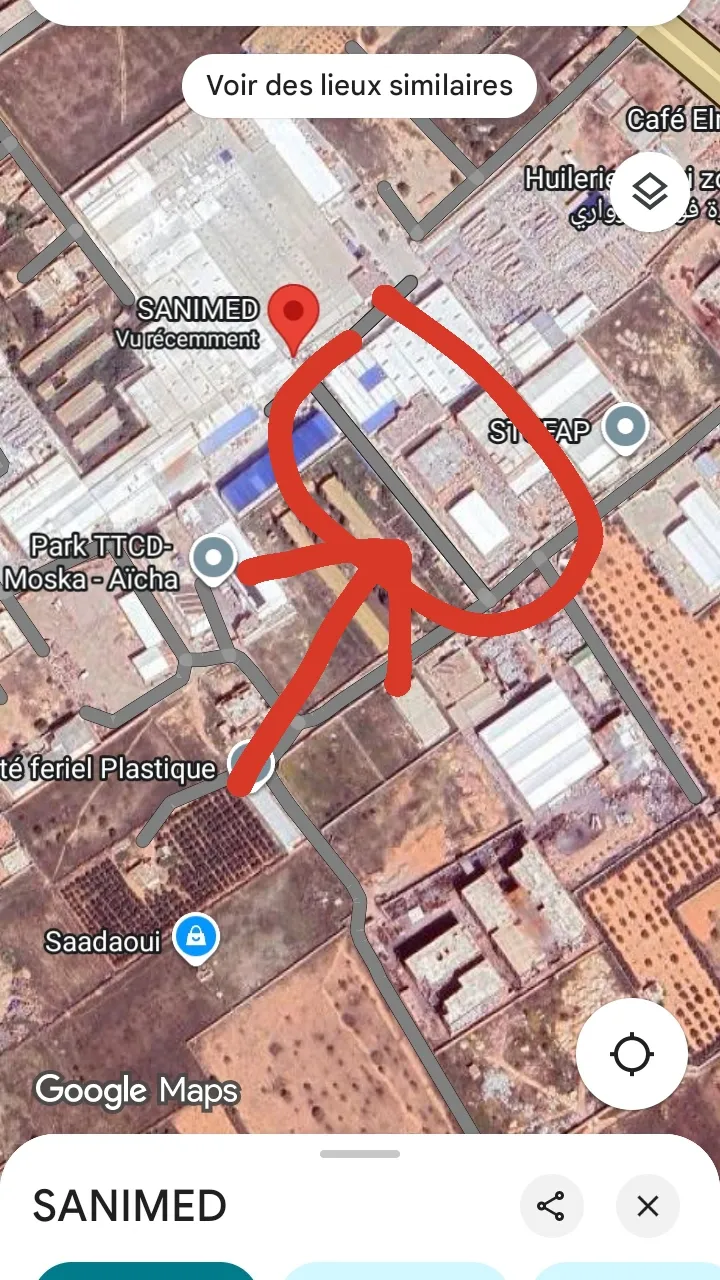Open the feriel Plastique marker
The height and width of the screenshot is (1280, 720).
pos(249,767)
